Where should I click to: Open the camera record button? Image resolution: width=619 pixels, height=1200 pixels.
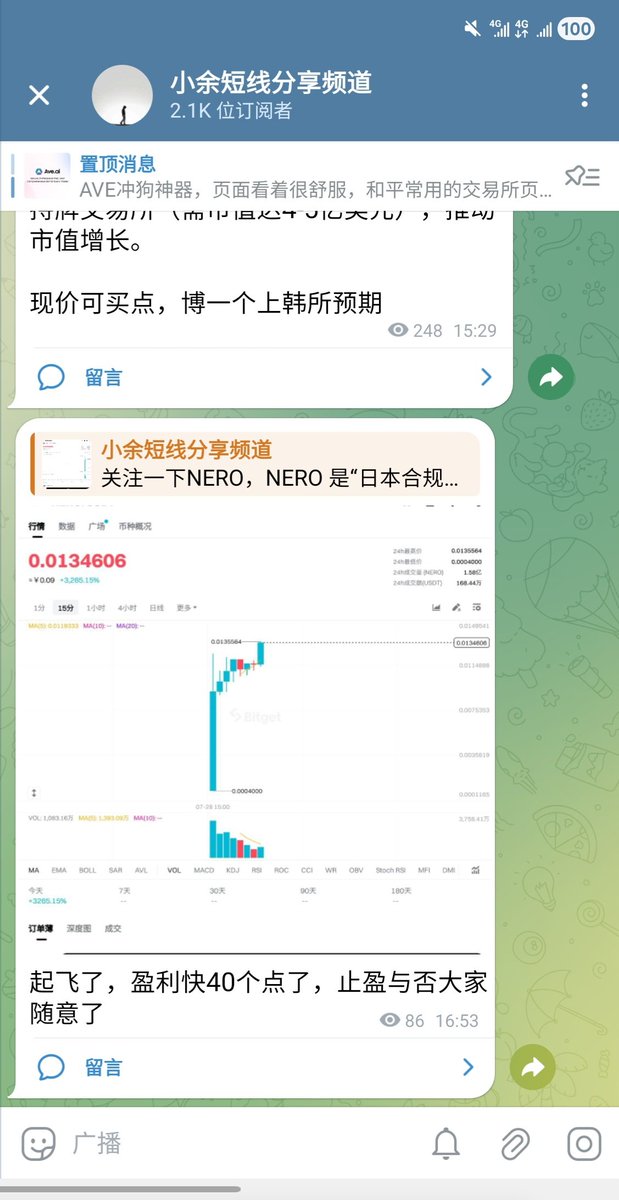point(583,1144)
